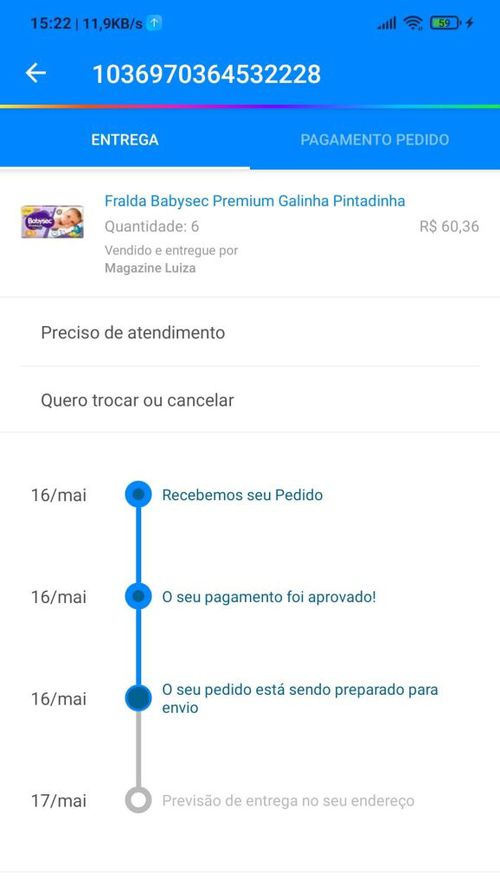Select the Entrega tab
500x886 pixels.
coord(125,140)
